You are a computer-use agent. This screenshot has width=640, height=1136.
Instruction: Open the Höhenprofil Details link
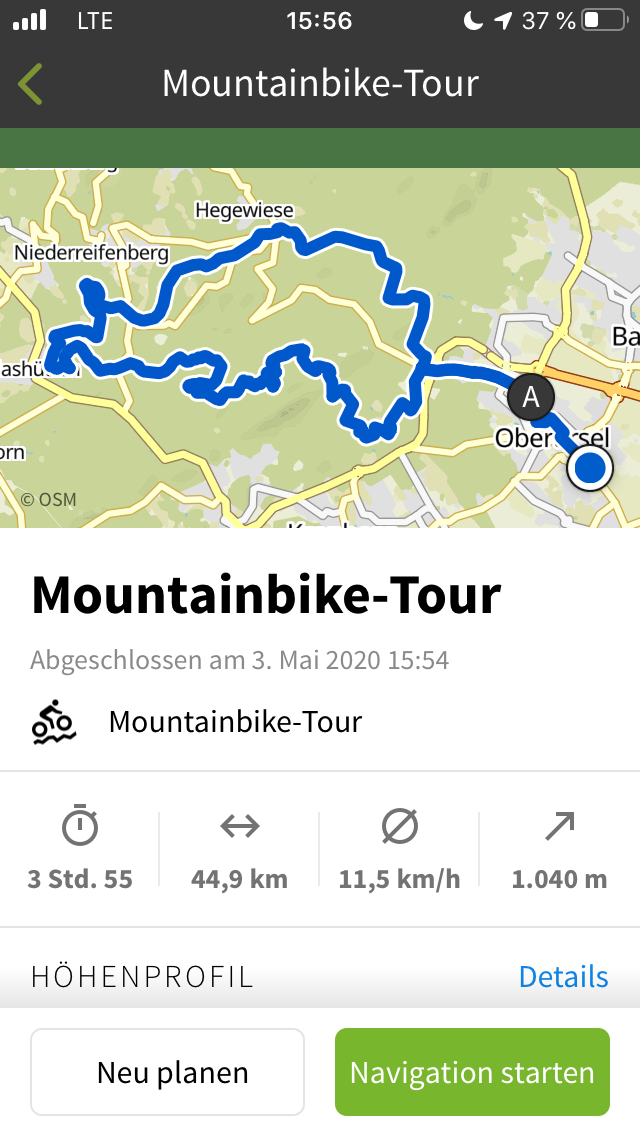coord(563,976)
